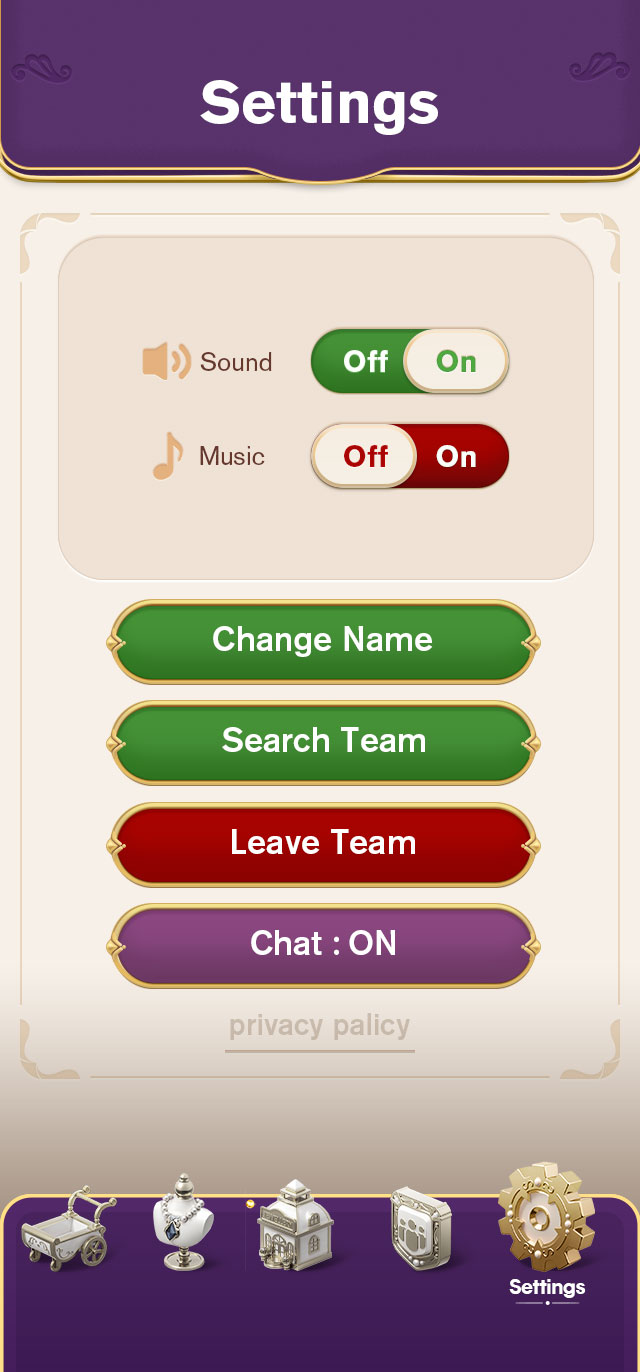Tap the Change Name button

coord(322,640)
